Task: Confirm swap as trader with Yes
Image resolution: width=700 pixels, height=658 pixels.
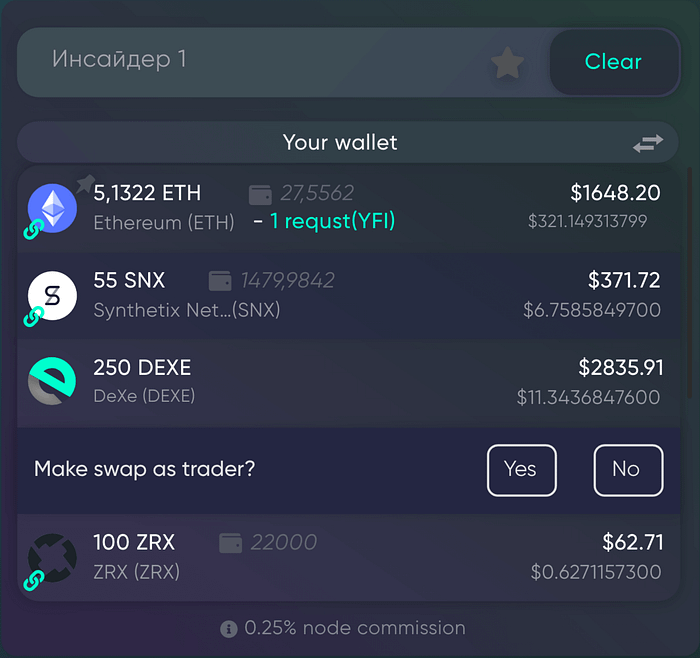Action: click(x=521, y=470)
